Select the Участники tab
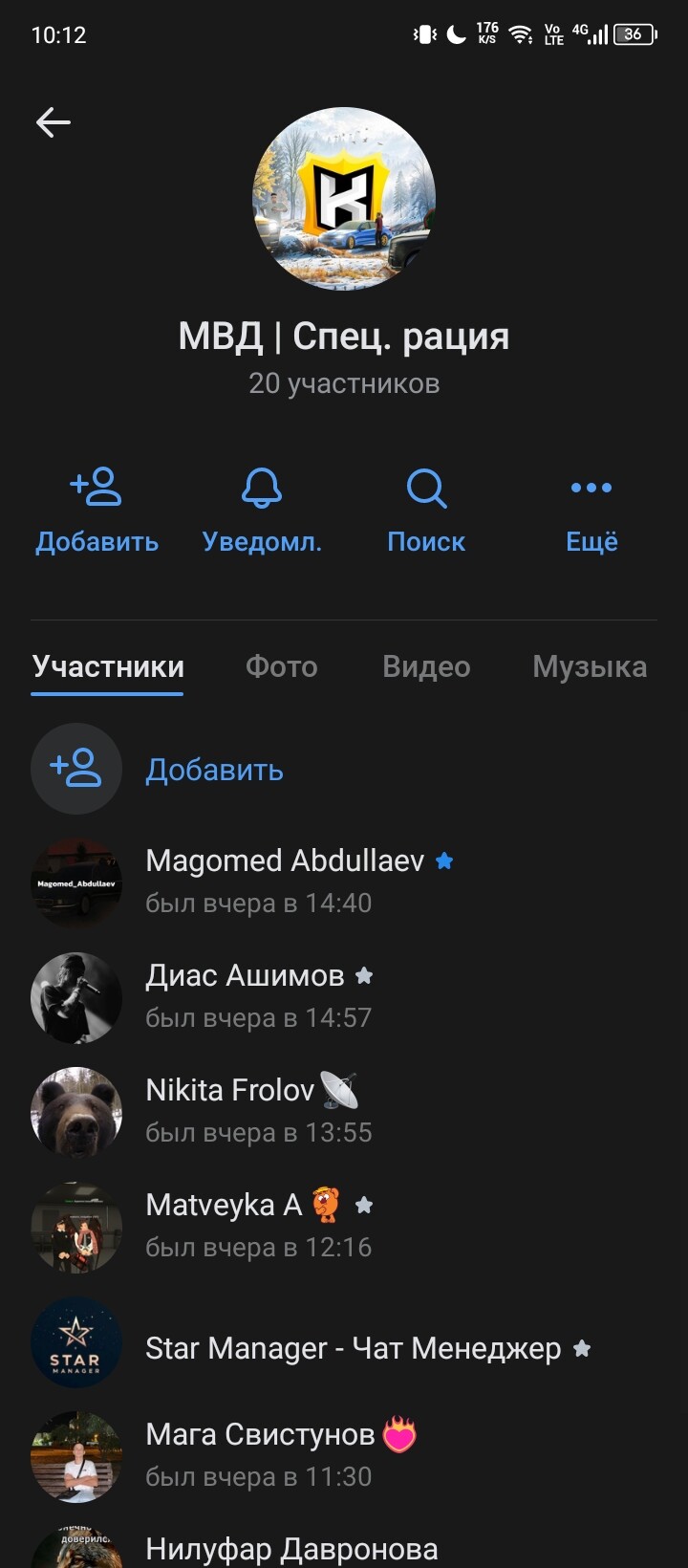 click(108, 666)
